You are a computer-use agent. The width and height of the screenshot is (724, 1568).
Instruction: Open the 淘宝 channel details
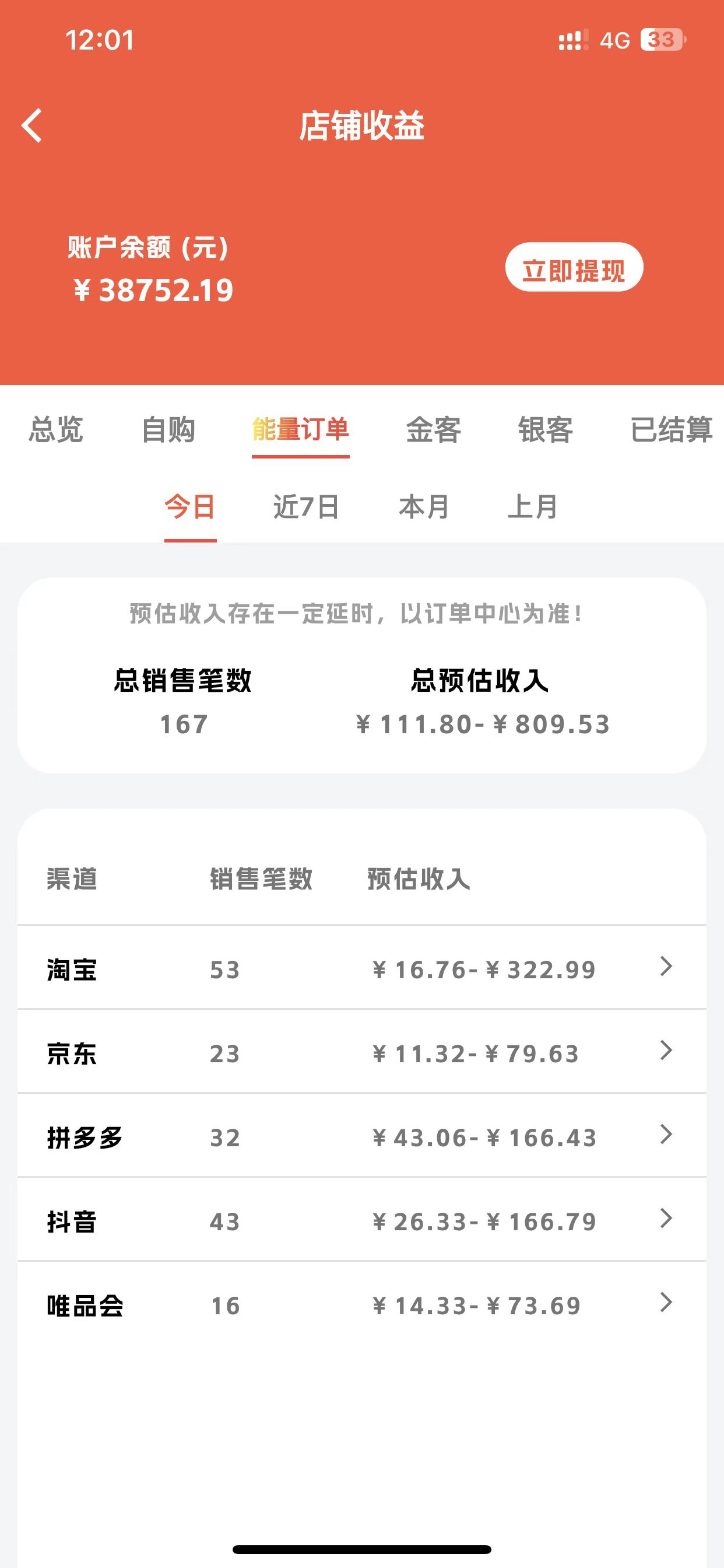[x=361, y=968]
